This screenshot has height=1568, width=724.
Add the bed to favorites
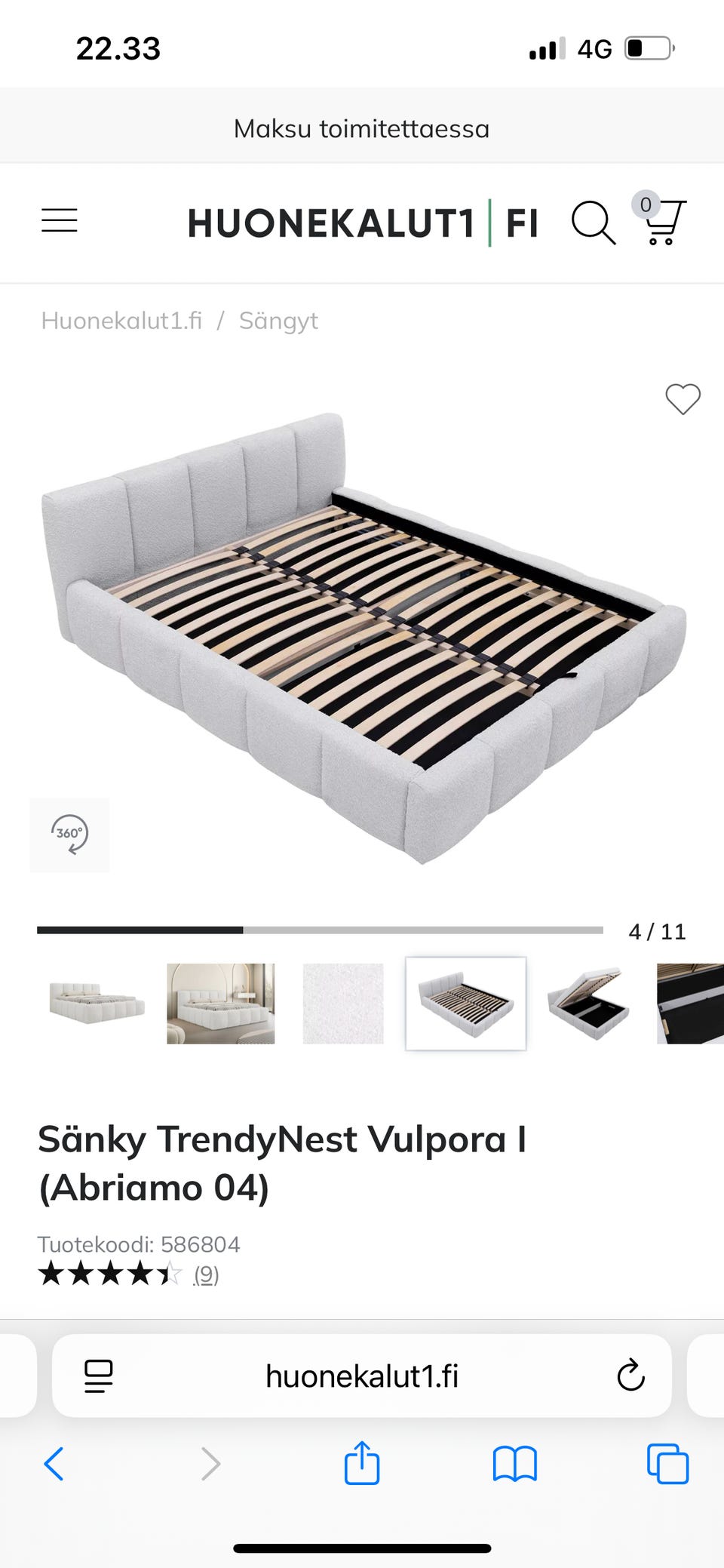(683, 398)
